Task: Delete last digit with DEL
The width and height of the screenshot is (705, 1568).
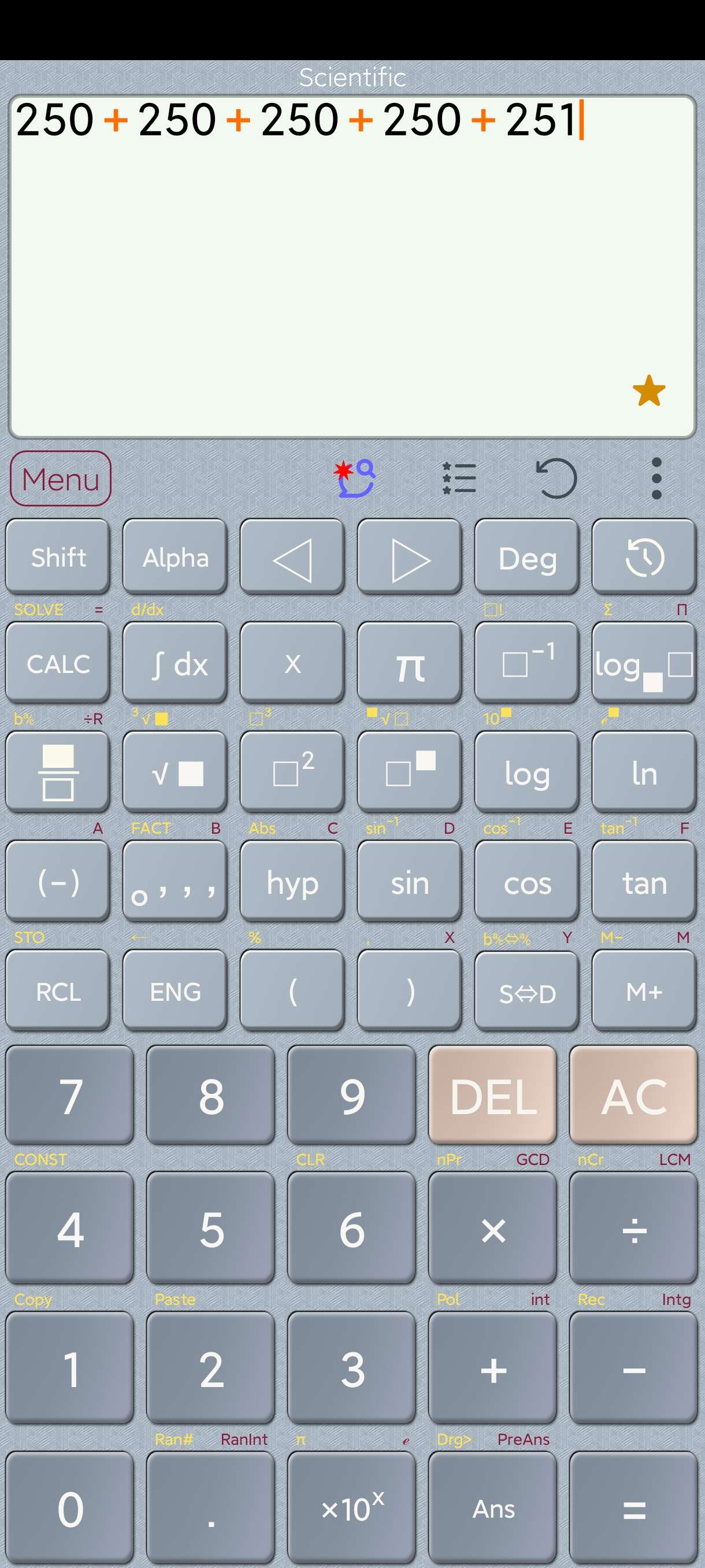Action: pyautogui.click(x=492, y=1096)
